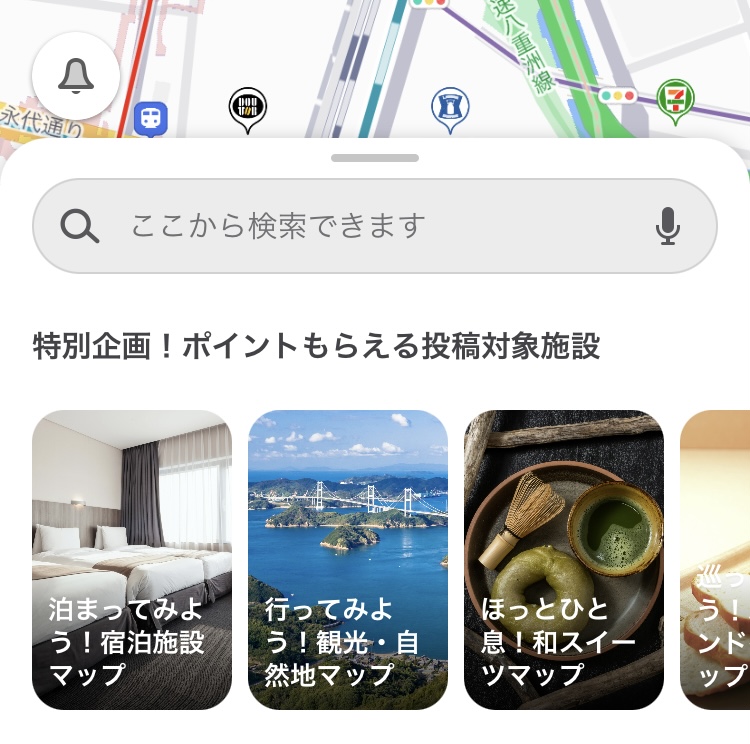750x744 pixels.
Task: Tap the search field ここから検索できます
Action: coord(375,226)
